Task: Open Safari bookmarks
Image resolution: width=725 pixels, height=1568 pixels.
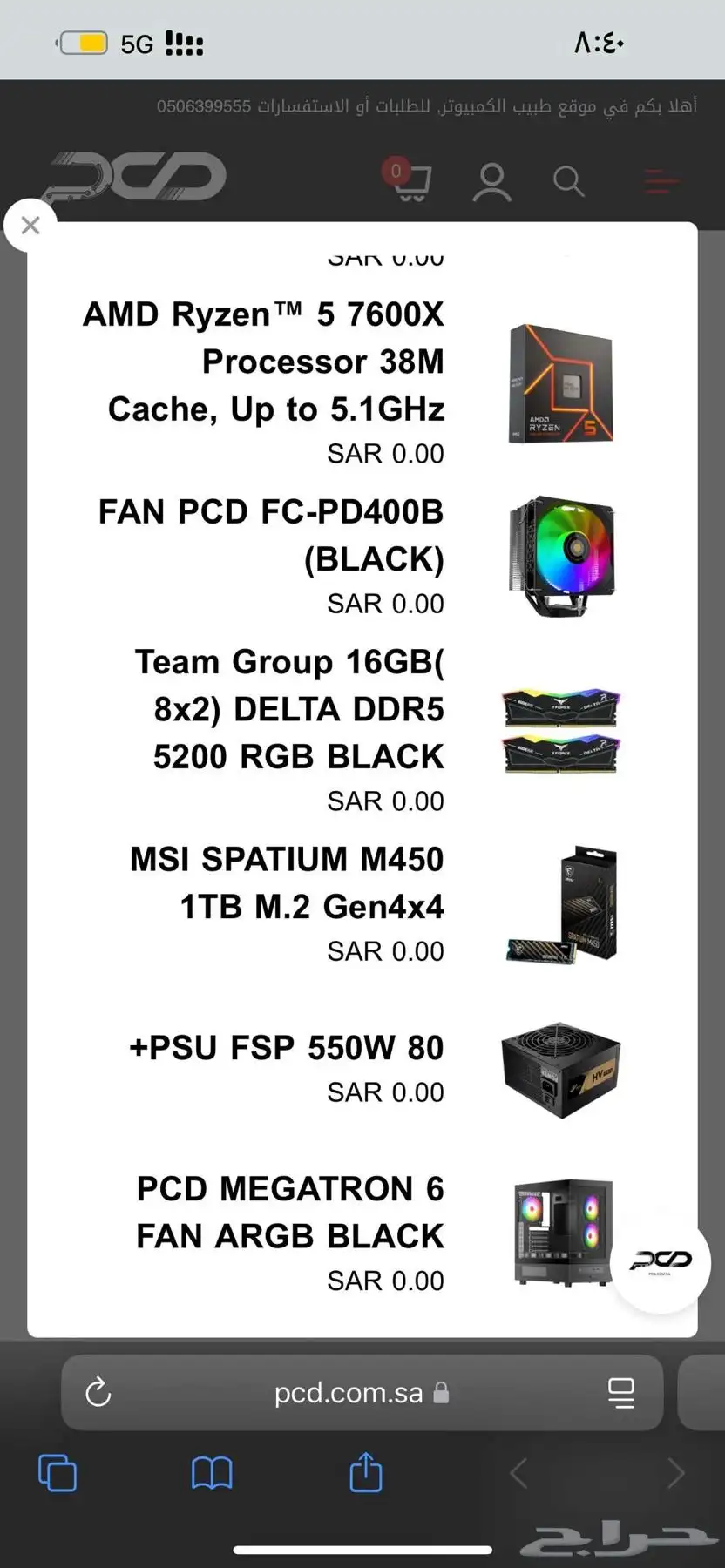Action: pos(212,1473)
